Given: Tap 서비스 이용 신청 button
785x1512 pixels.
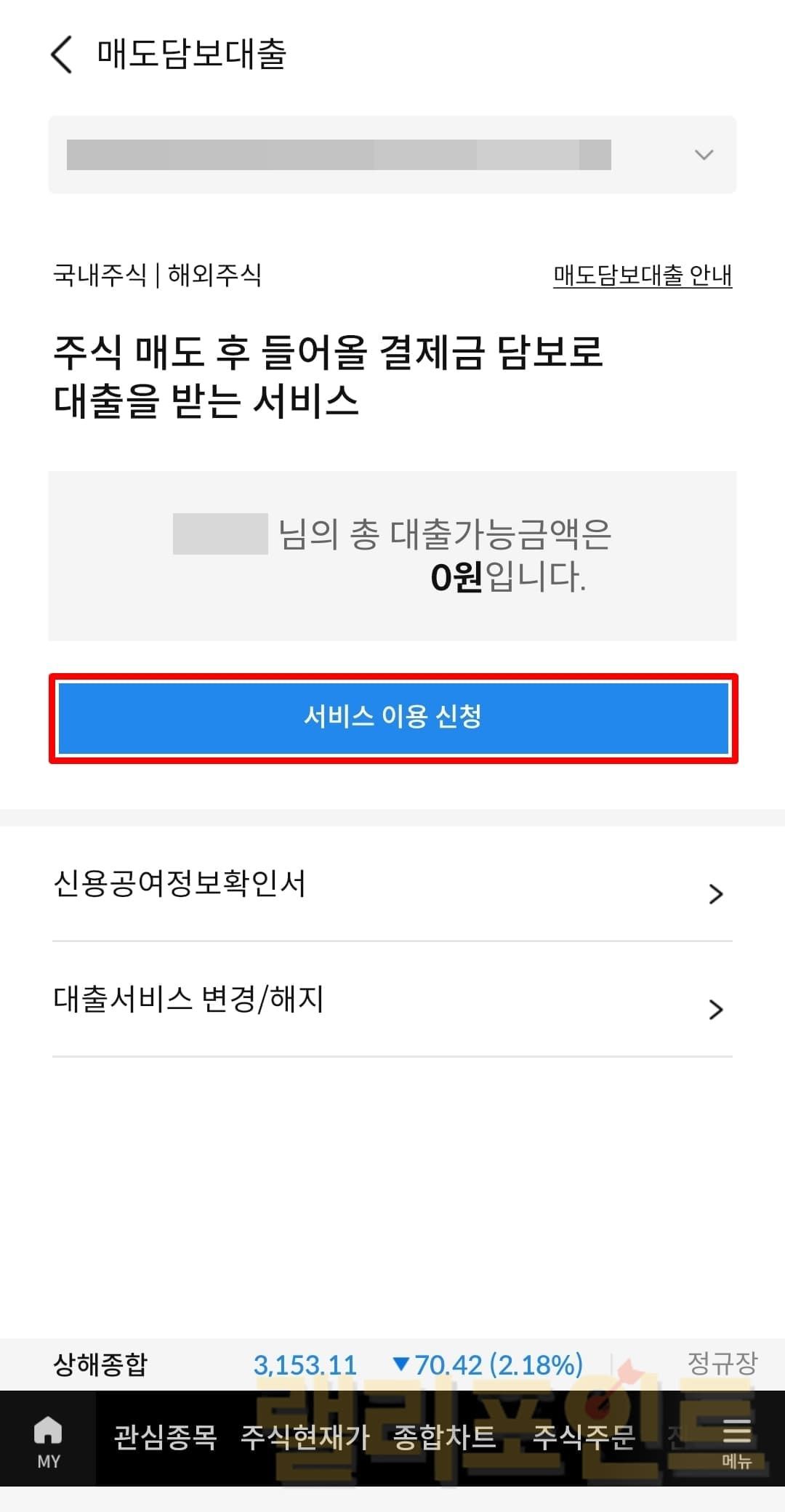Looking at the screenshot, I should click(x=392, y=717).
